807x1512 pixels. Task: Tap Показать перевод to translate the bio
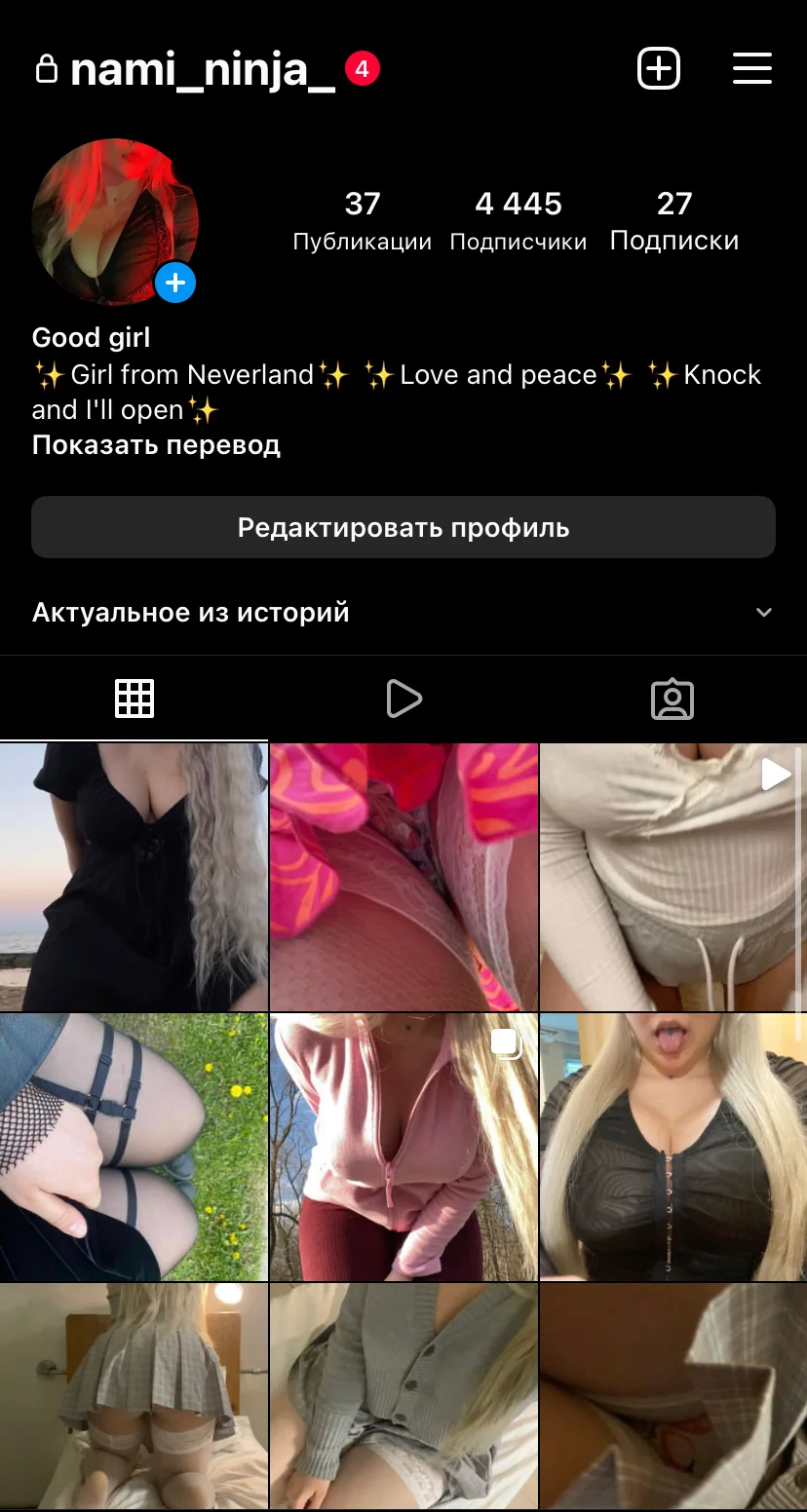click(156, 445)
